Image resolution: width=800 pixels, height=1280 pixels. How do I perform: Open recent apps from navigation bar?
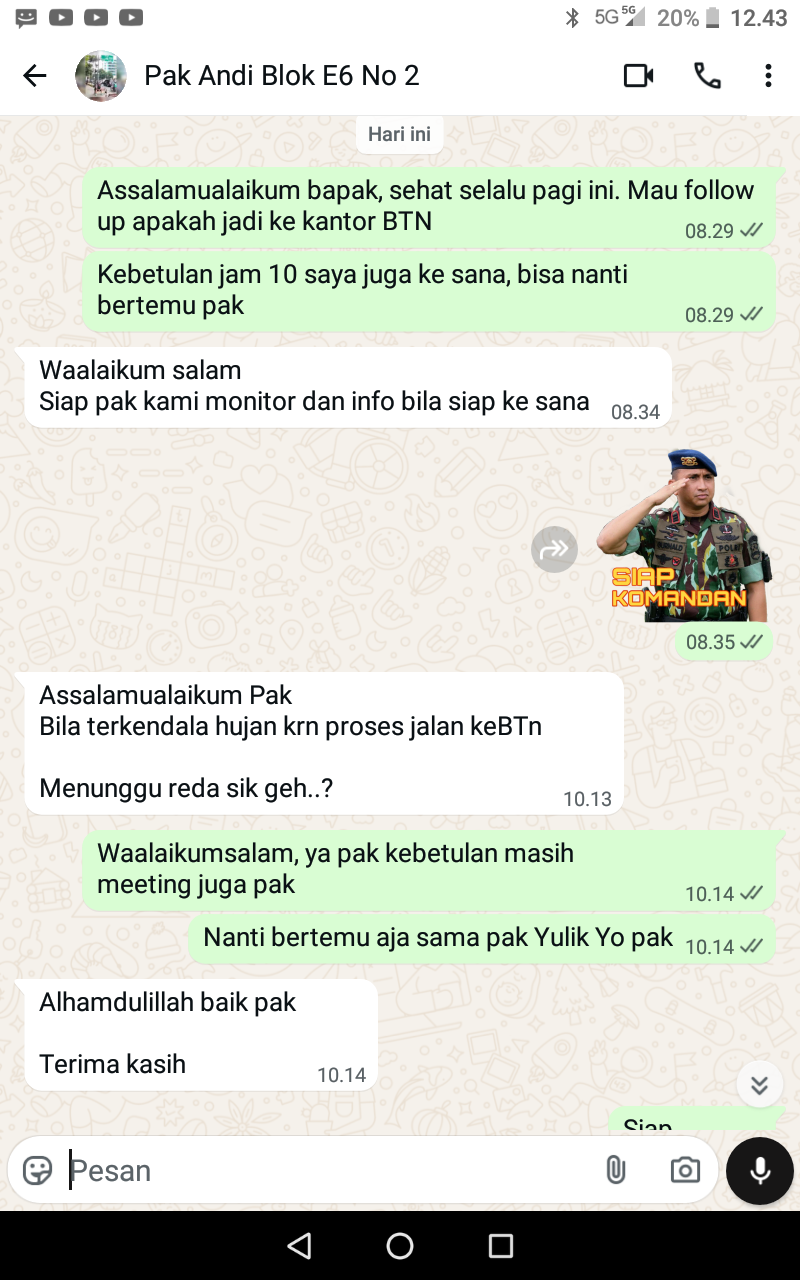tap(501, 1246)
